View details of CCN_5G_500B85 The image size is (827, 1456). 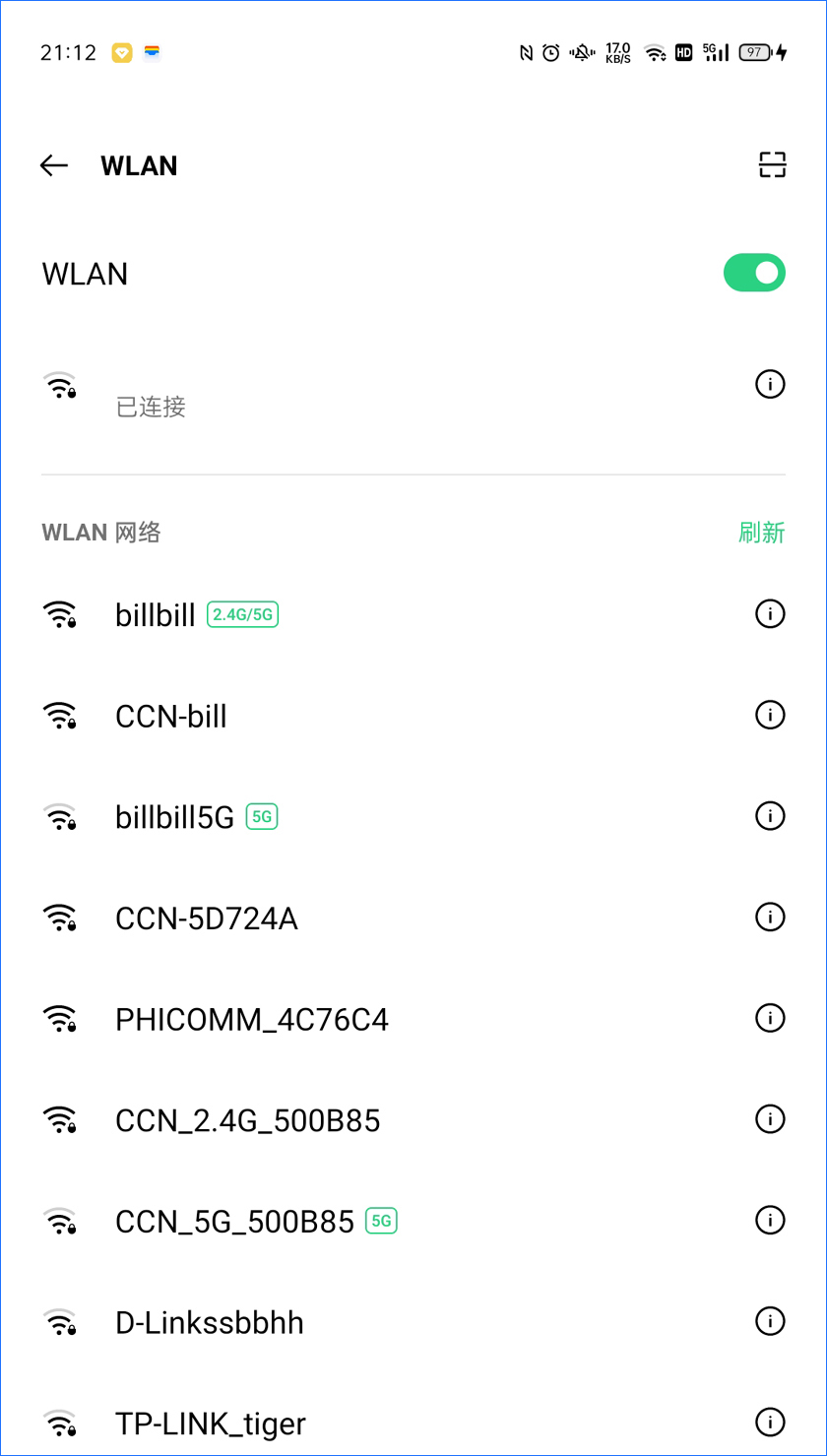(x=770, y=1220)
